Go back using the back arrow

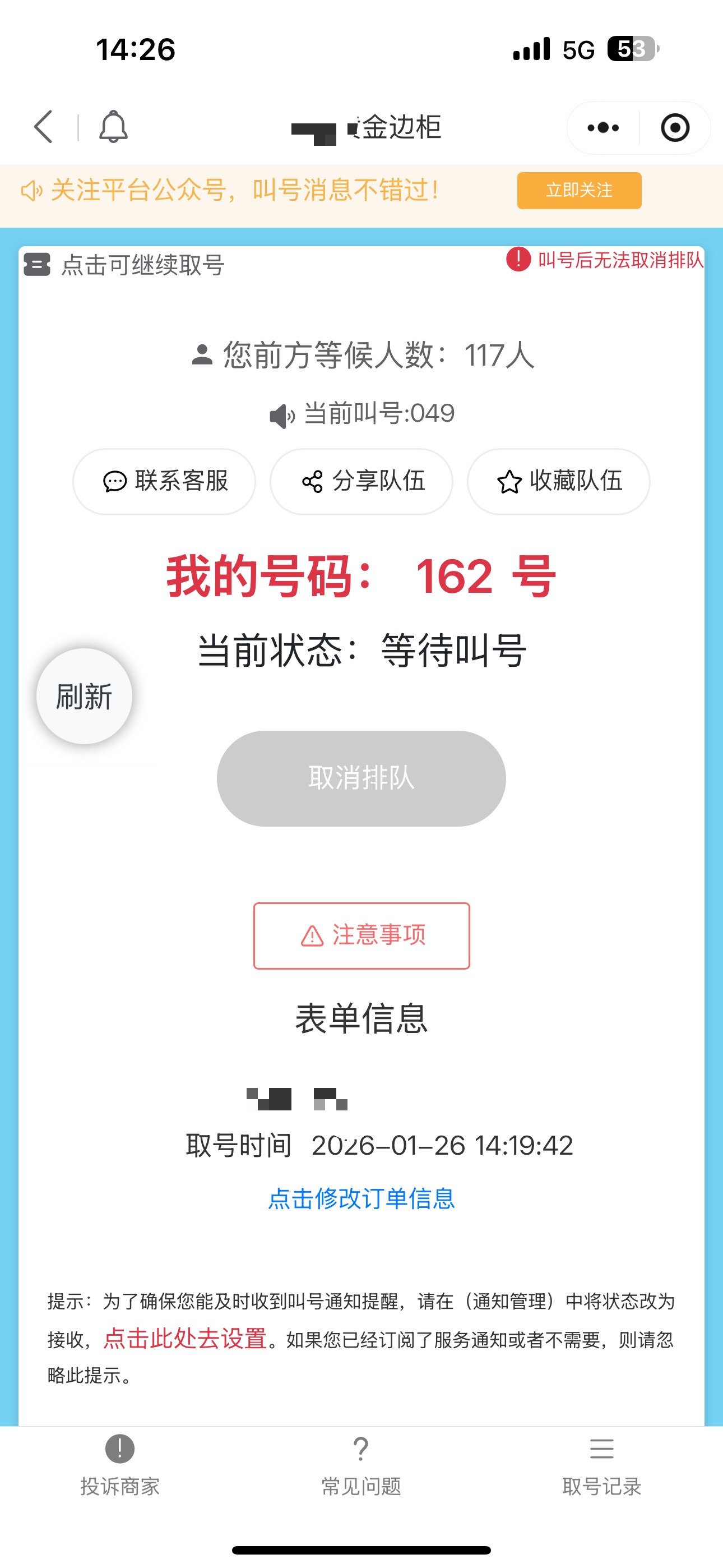click(44, 127)
